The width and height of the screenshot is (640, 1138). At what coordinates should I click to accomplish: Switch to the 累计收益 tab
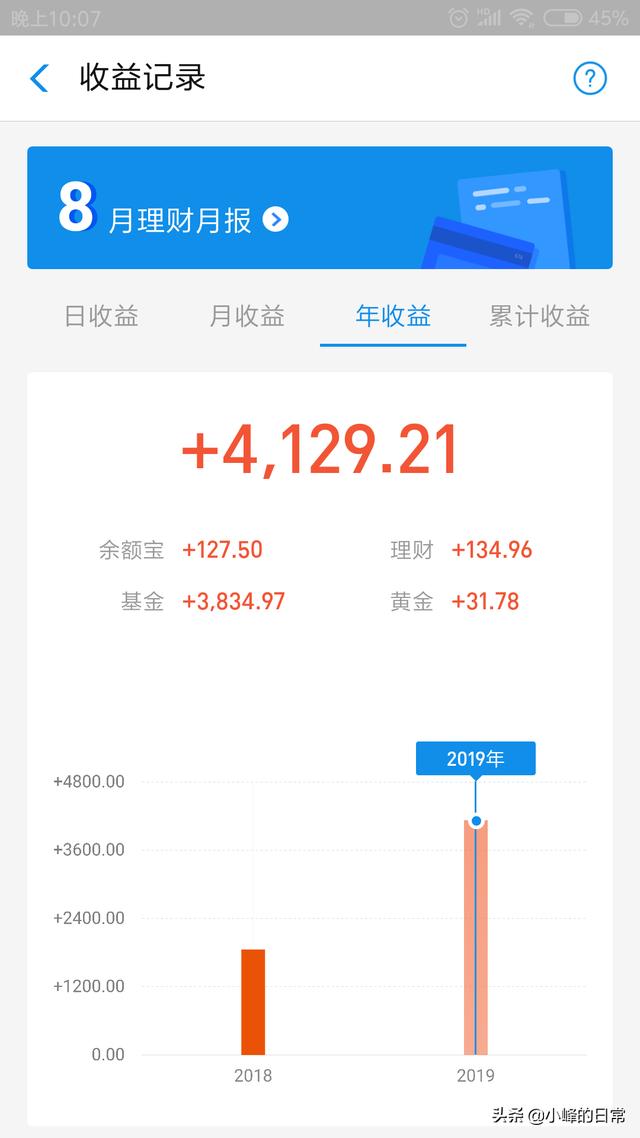pyautogui.click(x=539, y=316)
